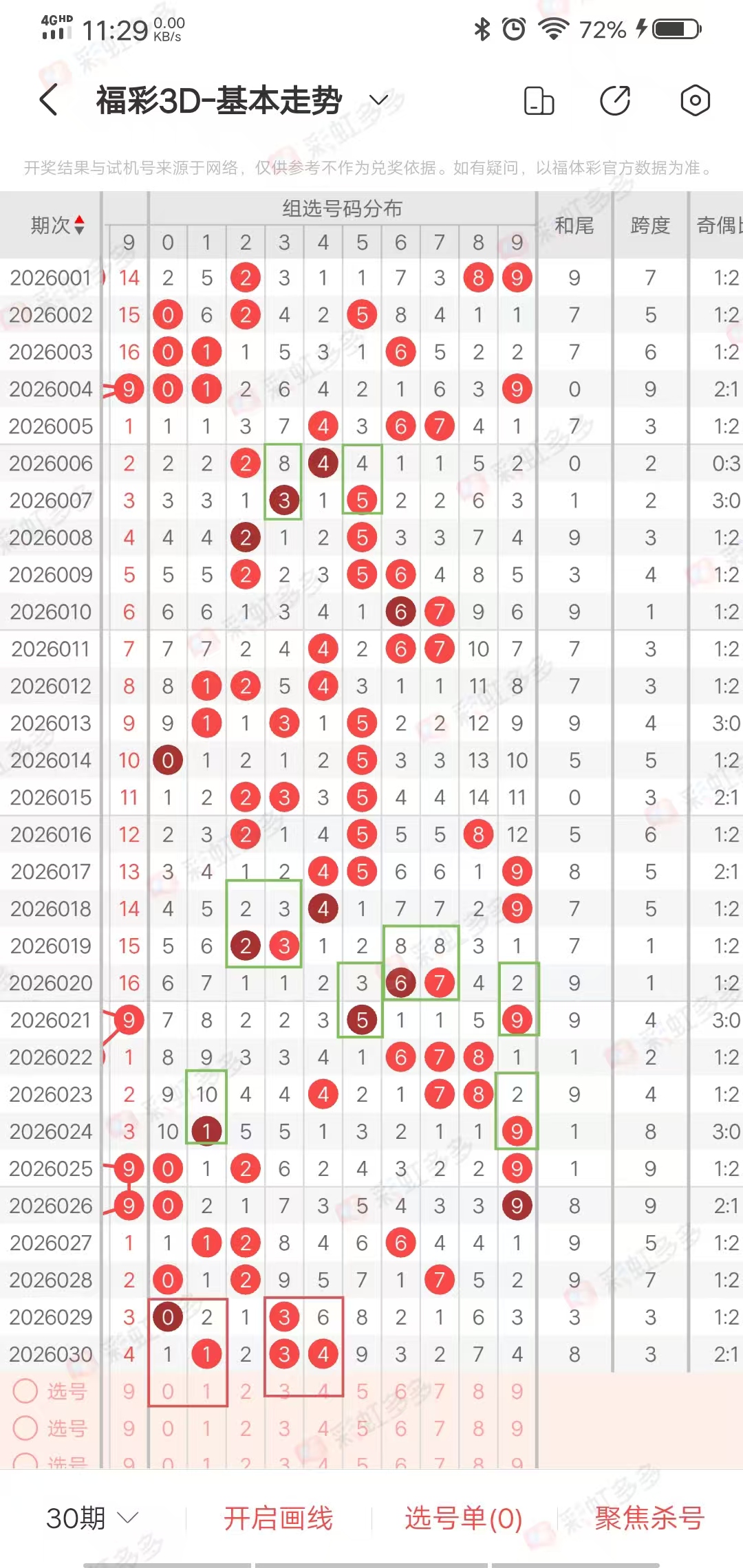Select the first 选号 radio button
The height and width of the screenshot is (1568, 743).
tap(25, 1391)
